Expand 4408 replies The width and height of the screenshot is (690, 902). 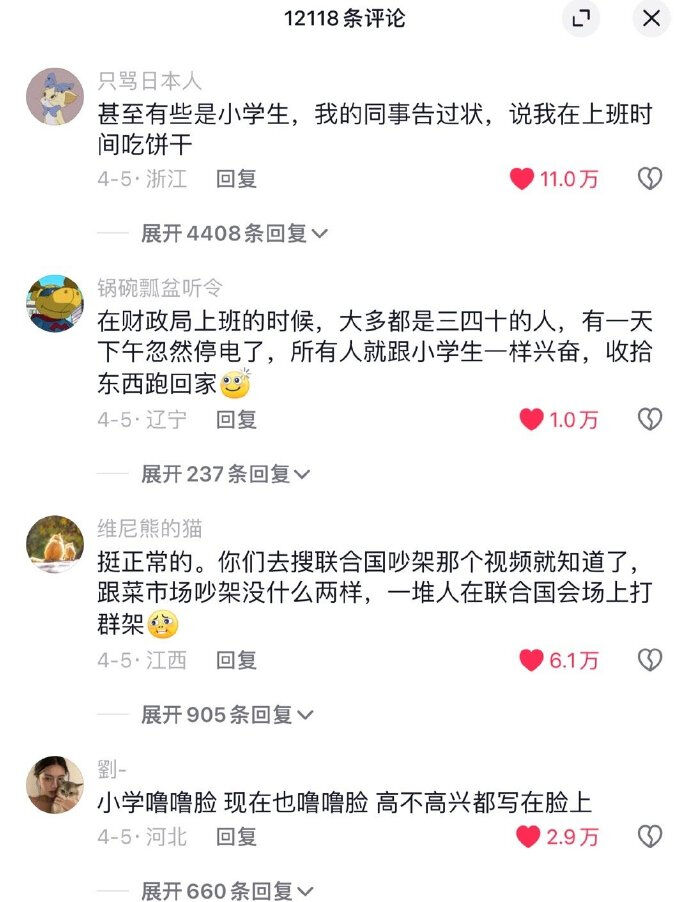point(233,233)
